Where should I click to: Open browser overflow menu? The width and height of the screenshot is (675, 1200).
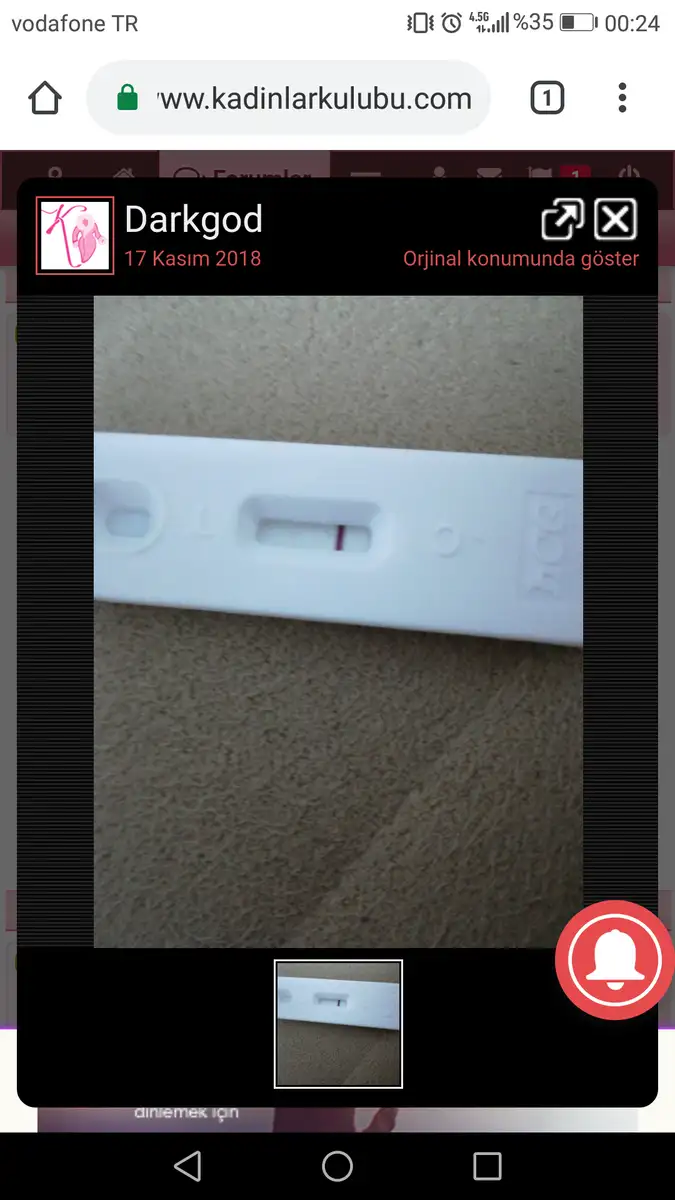pos(622,98)
